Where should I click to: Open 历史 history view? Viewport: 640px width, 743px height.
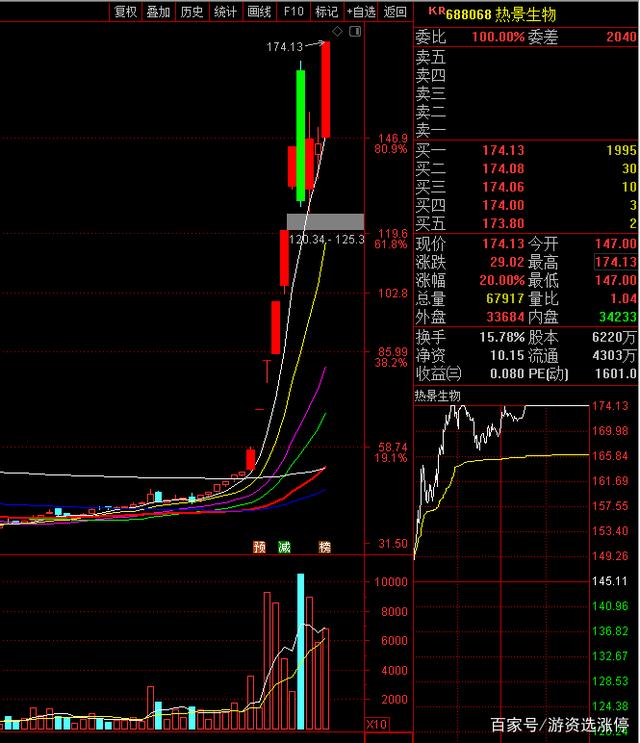point(192,12)
